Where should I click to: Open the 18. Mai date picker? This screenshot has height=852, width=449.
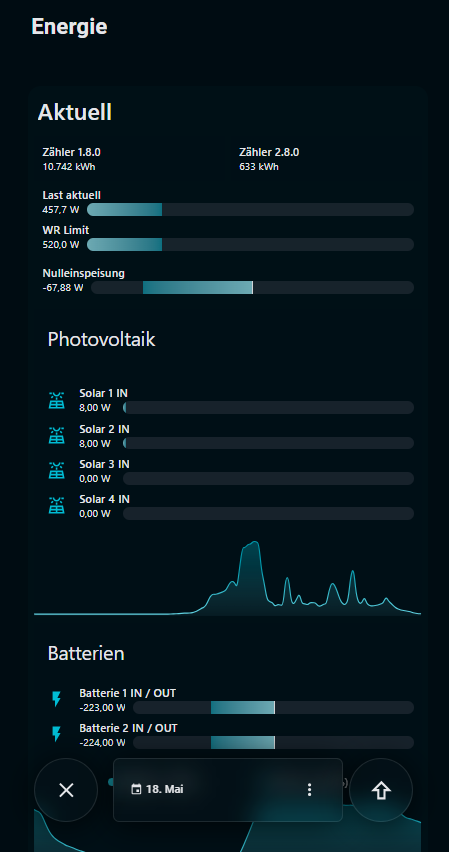(158, 789)
